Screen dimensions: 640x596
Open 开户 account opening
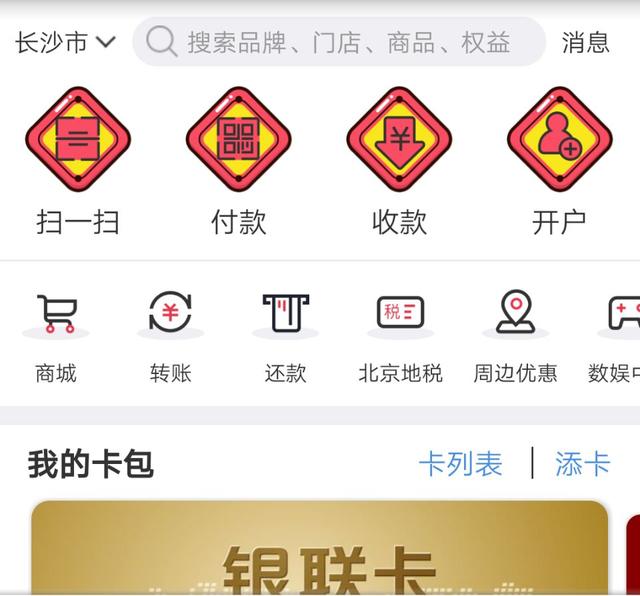[x=559, y=160]
